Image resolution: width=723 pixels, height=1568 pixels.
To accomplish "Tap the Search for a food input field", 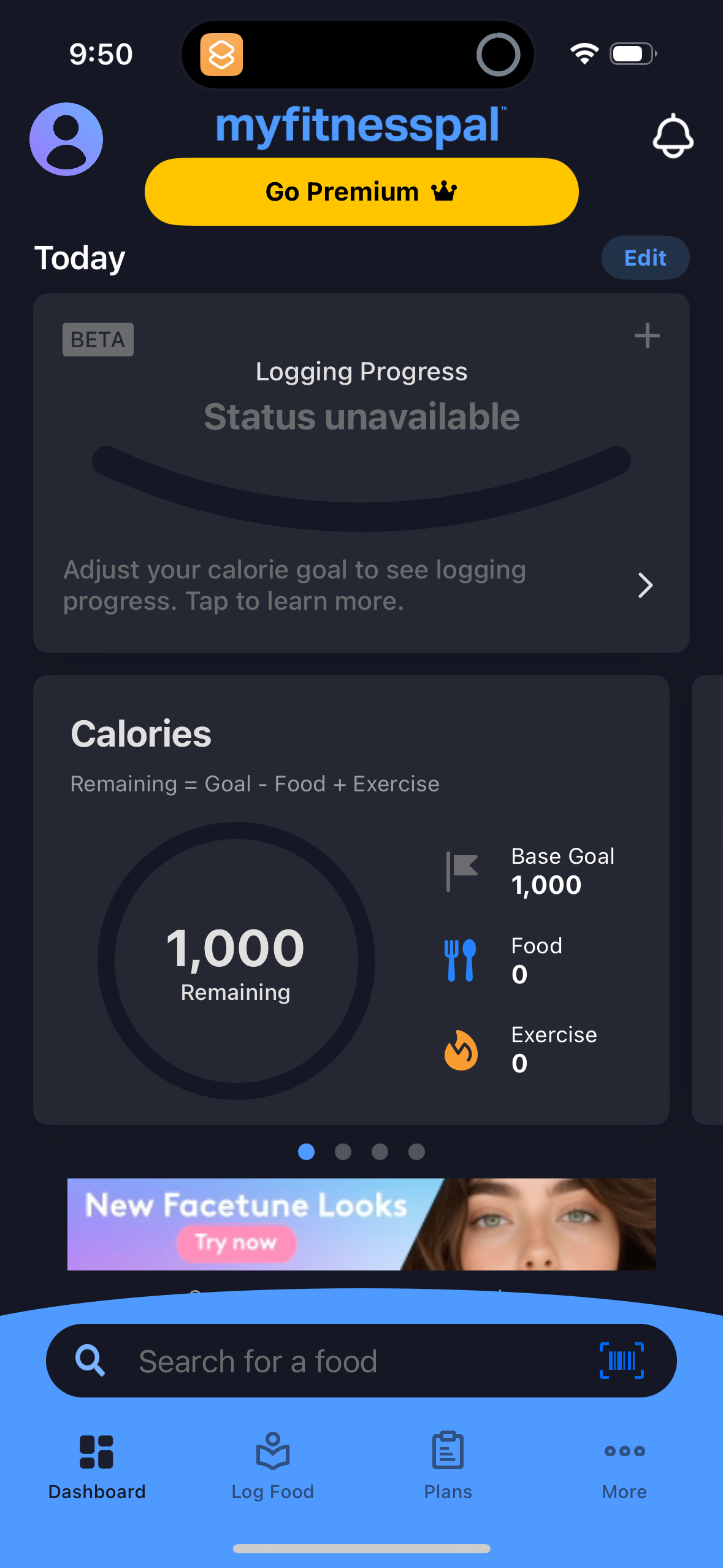I will coord(307,1361).
